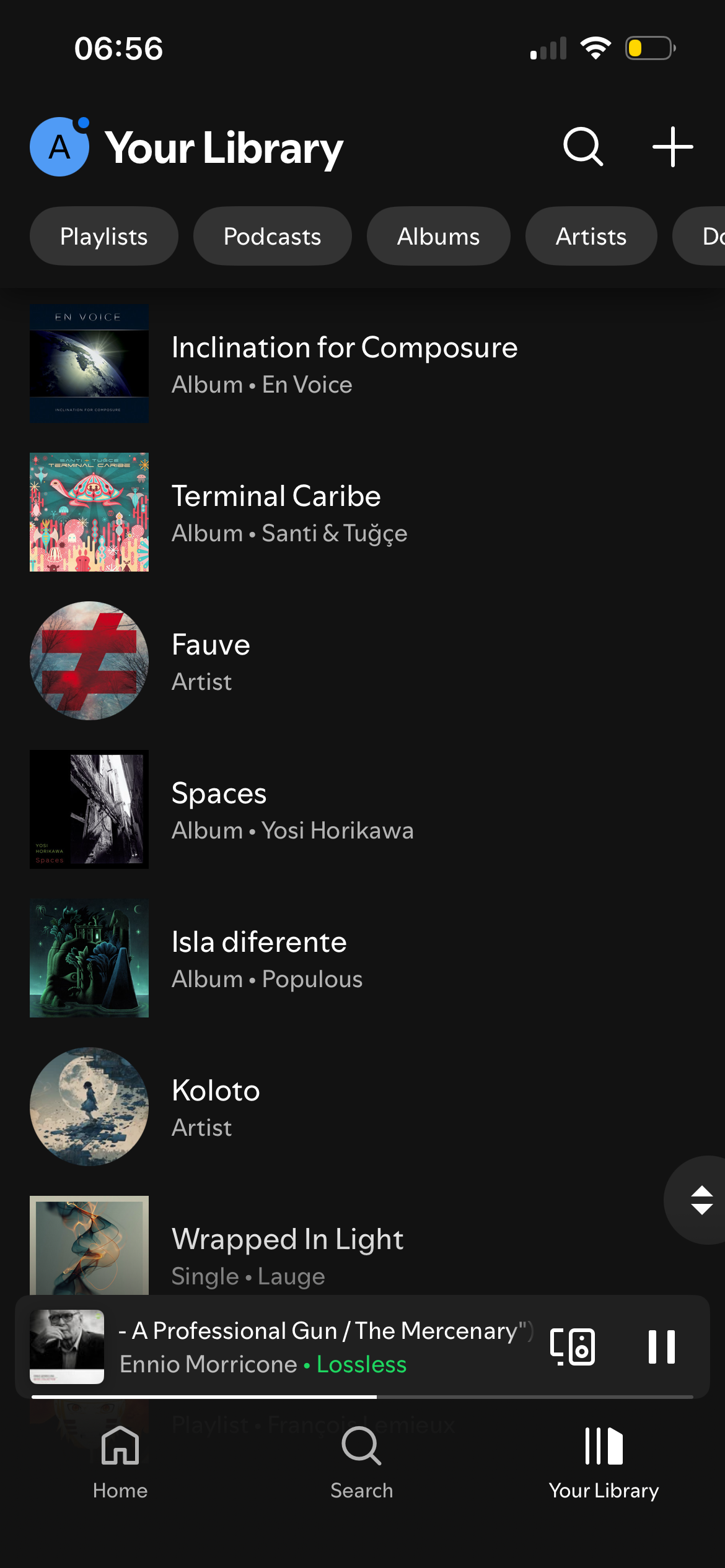This screenshot has height=1568, width=725.
Task: Pause the Ennio Morricone track
Action: pyautogui.click(x=661, y=1346)
